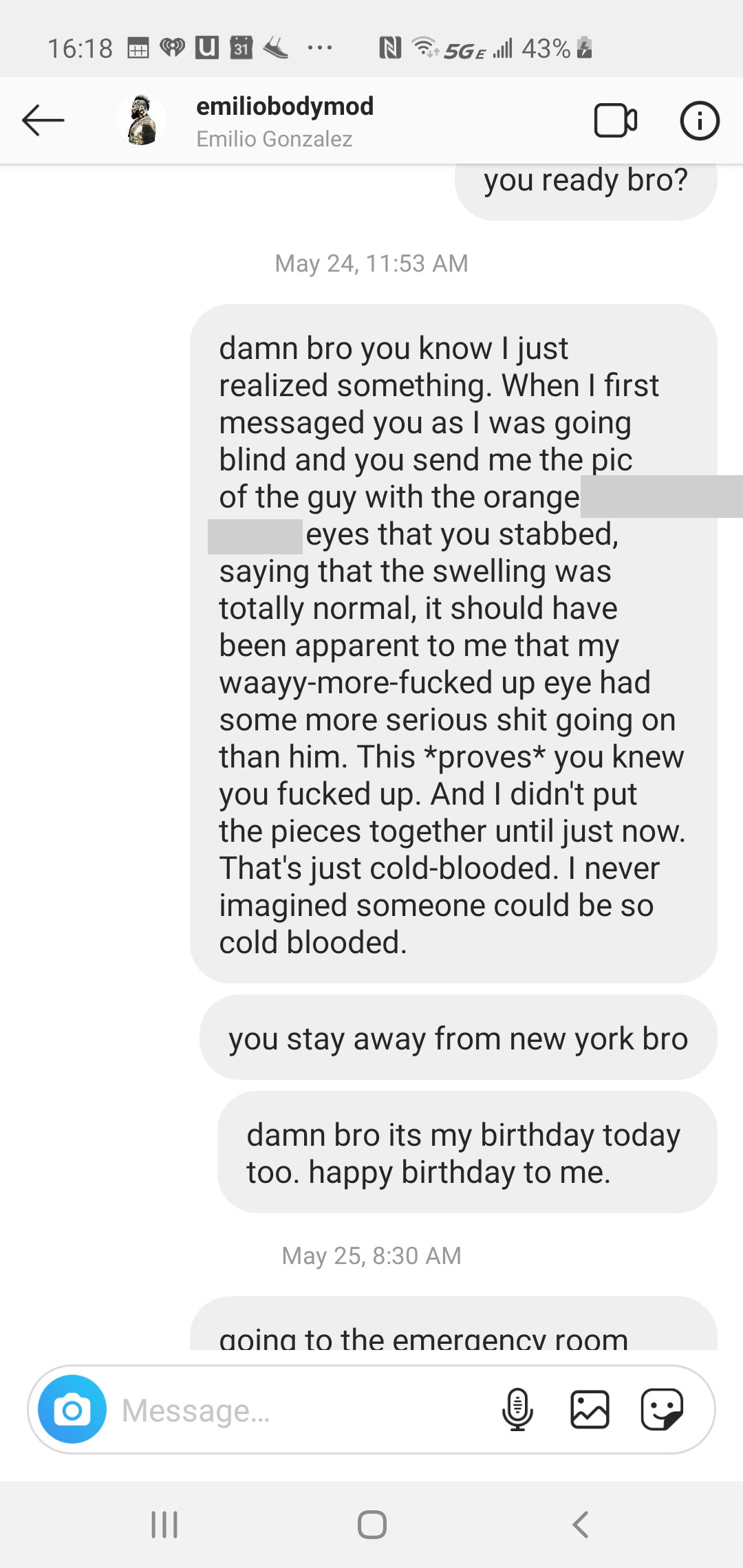Tap the Message text field
The image size is (743, 1568).
pyautogui.click(x=296, y=1411)
